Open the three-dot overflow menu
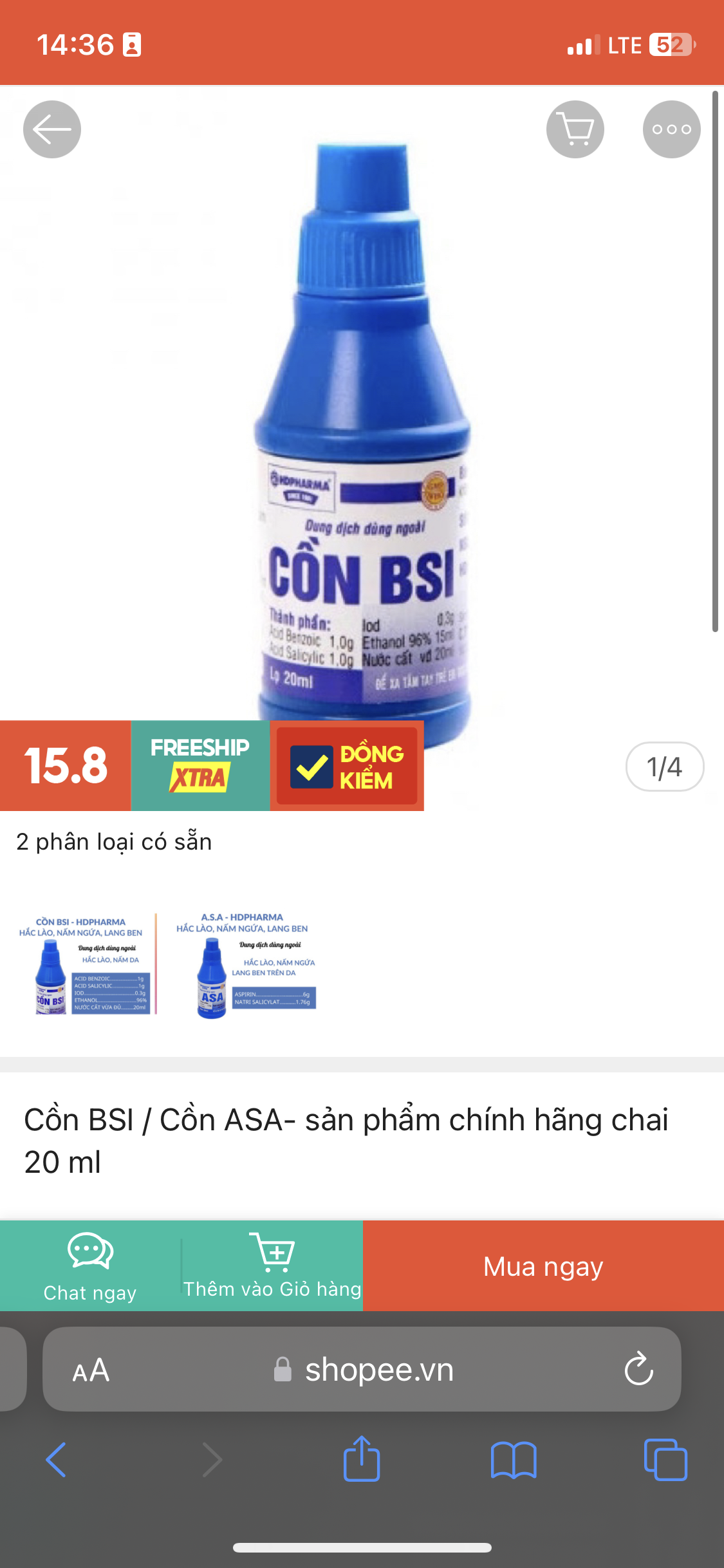Image resolution: width=724 pixels, height=1568 pixels. pyautogui.click(x=671, y=129)
